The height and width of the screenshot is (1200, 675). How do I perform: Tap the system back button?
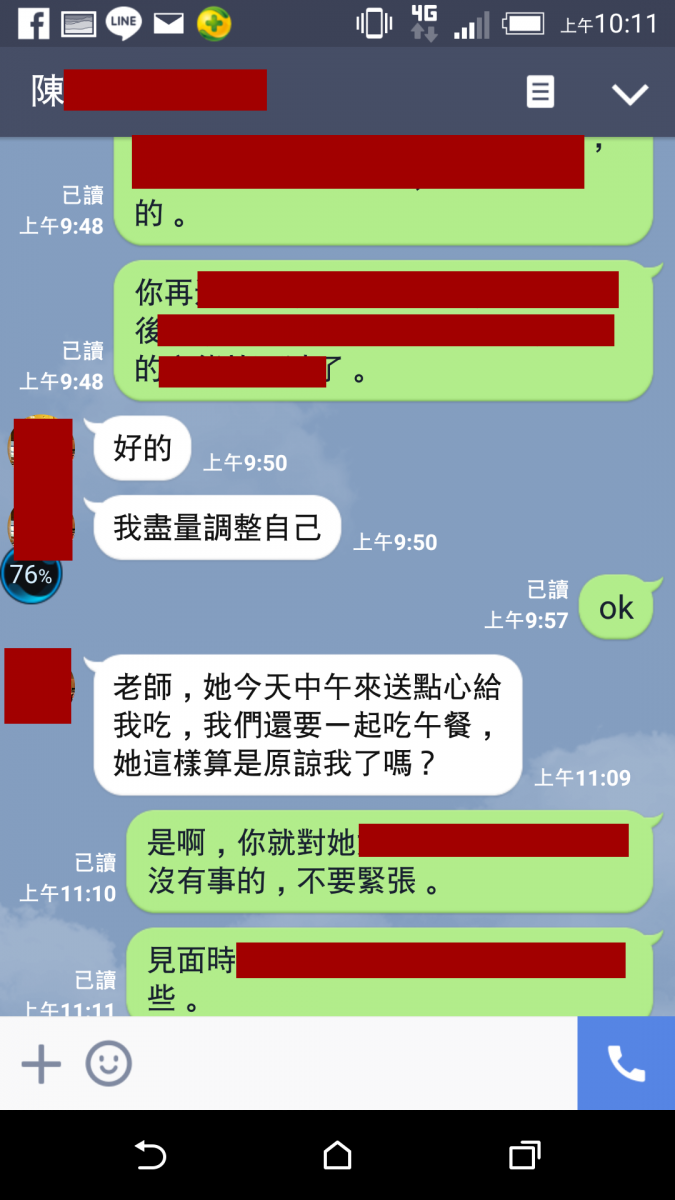click(x=150, y=1156)
